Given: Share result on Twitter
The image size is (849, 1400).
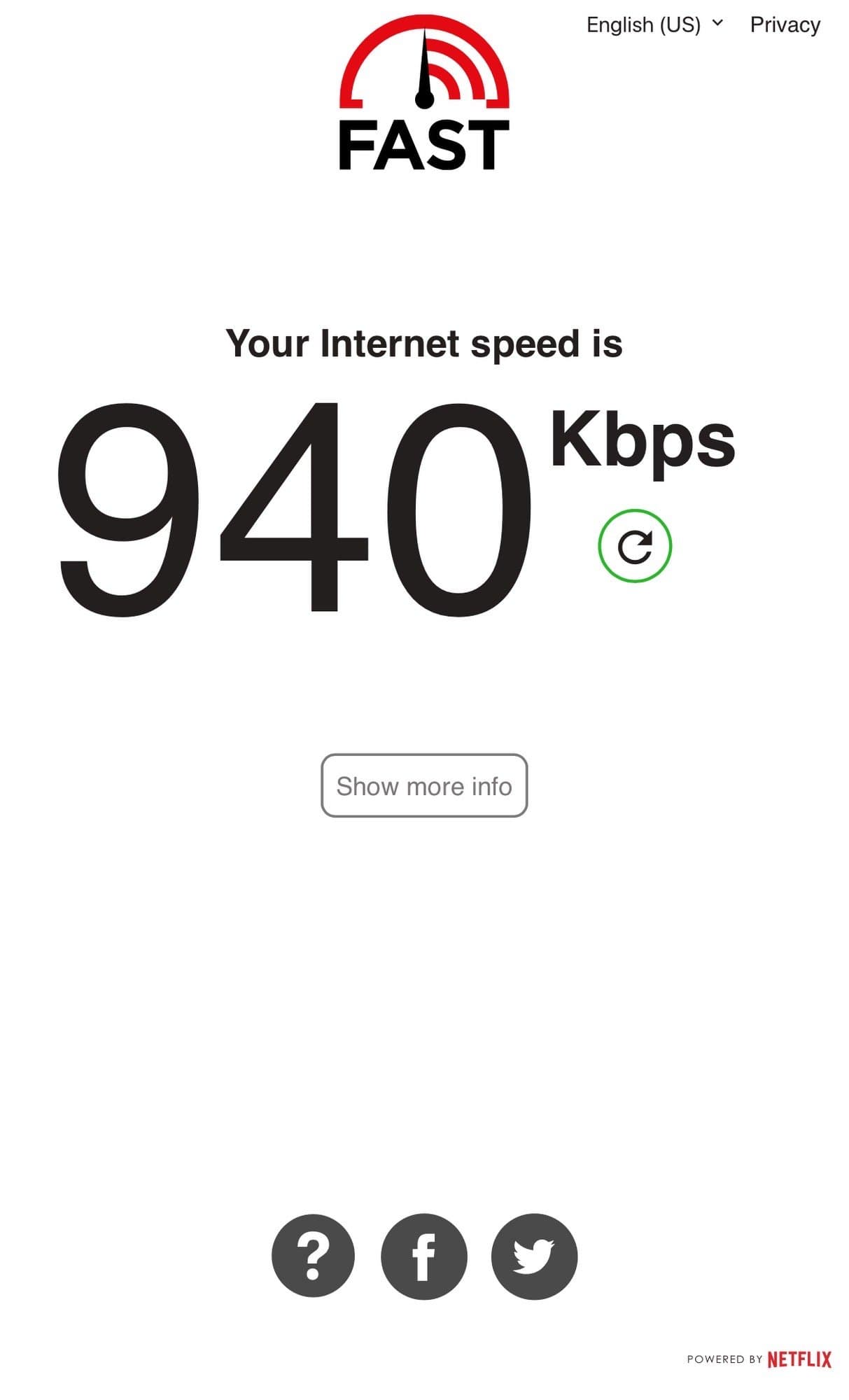Looking at the screenshot, I should coord(534,1256).
